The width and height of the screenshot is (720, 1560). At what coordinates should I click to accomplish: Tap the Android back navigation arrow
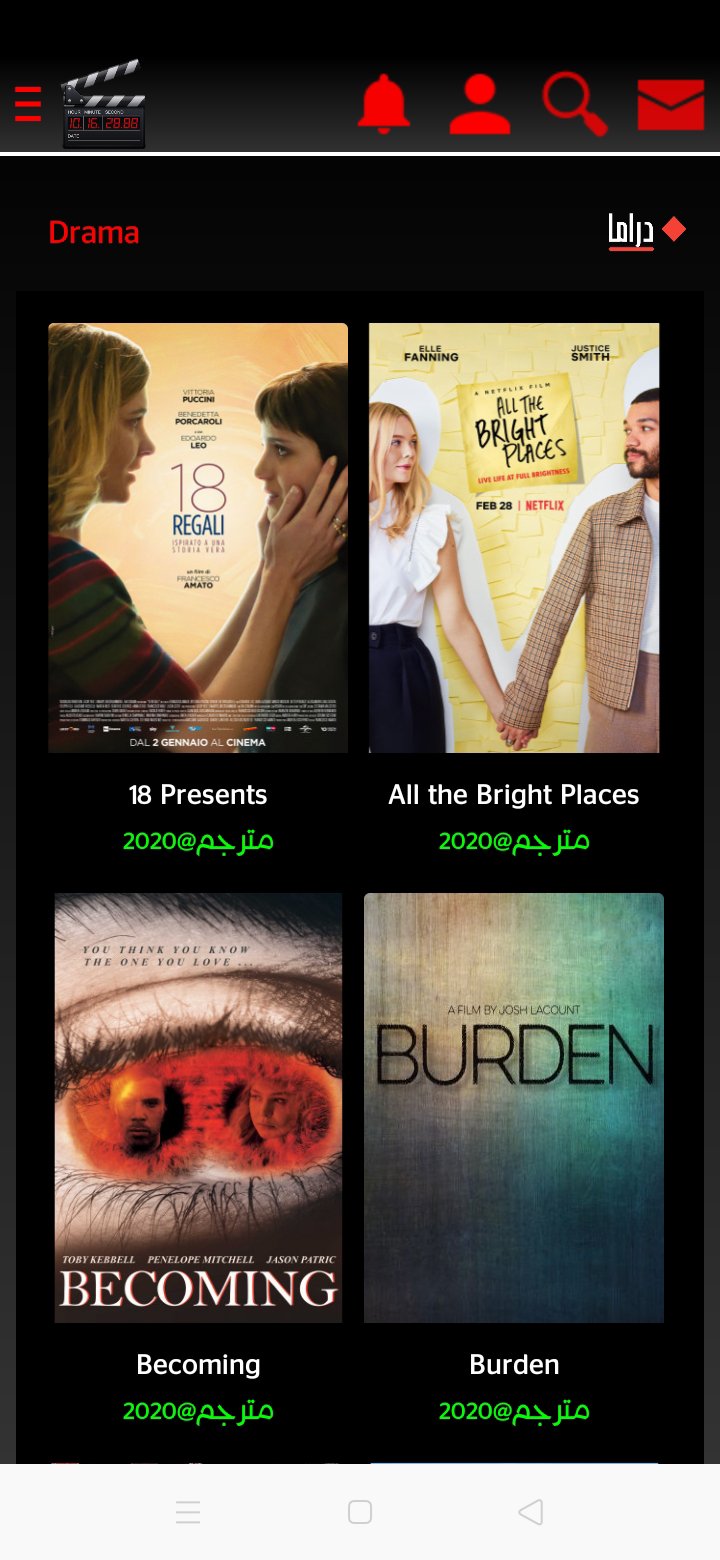pyautogui.click(x=531, y=1512)
